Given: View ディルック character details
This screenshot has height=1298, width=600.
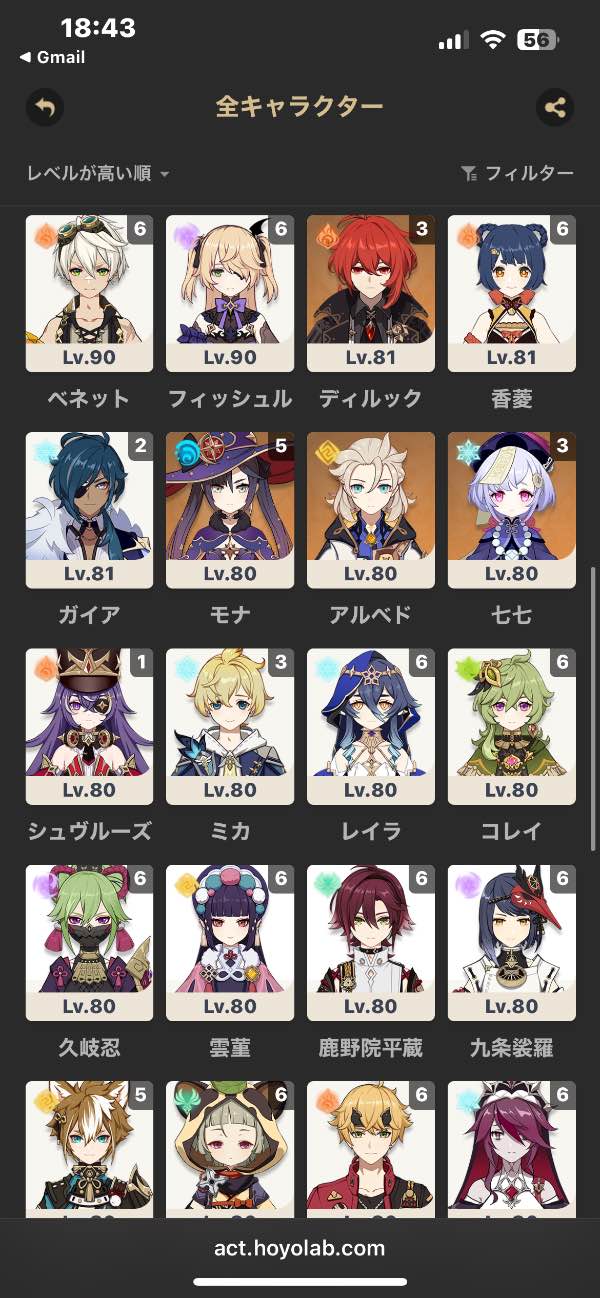Looking at the screenshot, I should coord(371,293).
